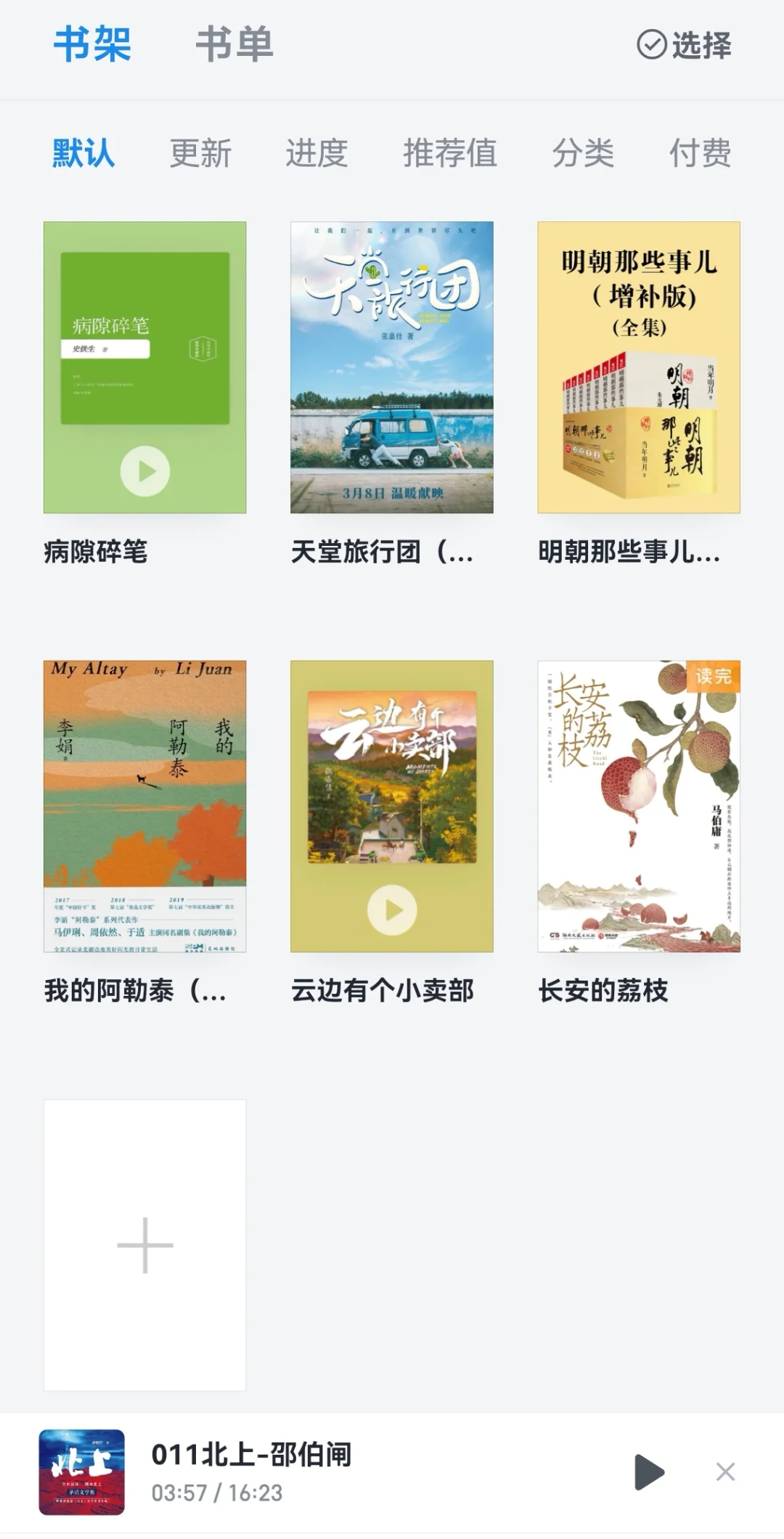Viewport: 784px width, 1539px height.
Task: Switch to the 分类 filter
Action: click(x=583, y=153)
